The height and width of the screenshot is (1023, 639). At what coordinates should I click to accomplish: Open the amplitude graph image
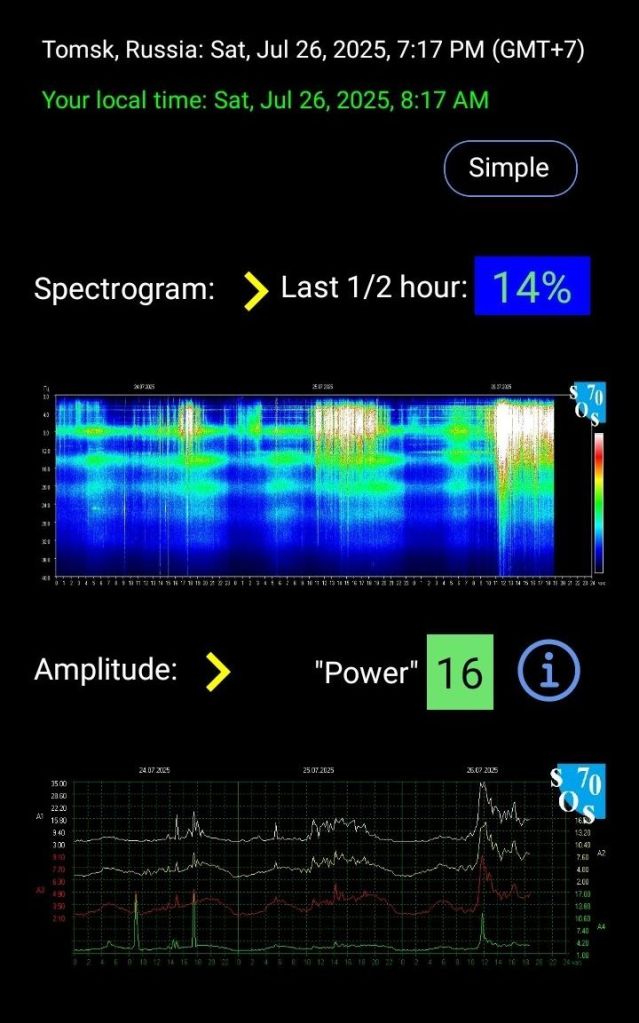[320, 868]
